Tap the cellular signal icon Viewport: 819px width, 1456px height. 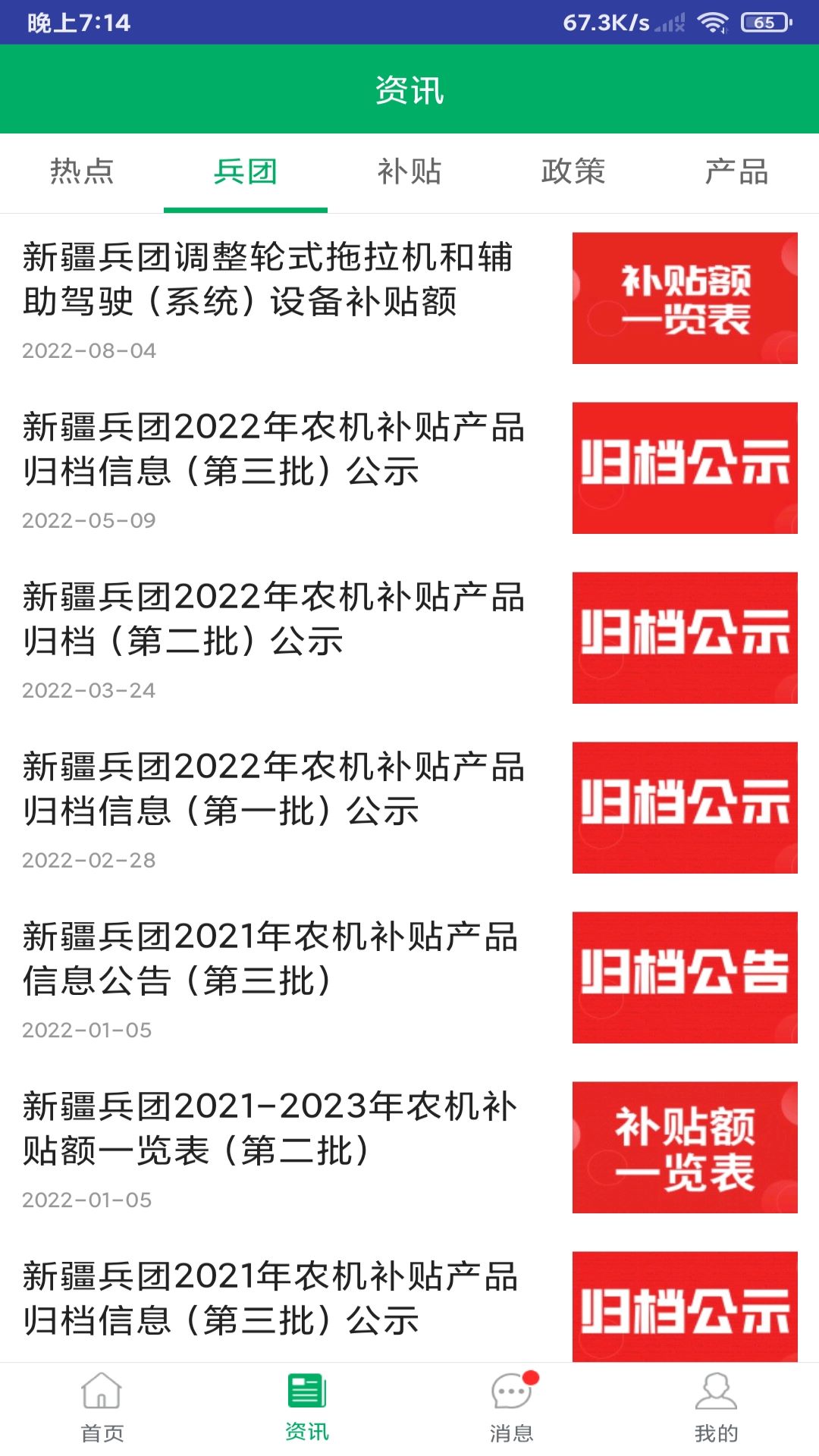[670, 23]
